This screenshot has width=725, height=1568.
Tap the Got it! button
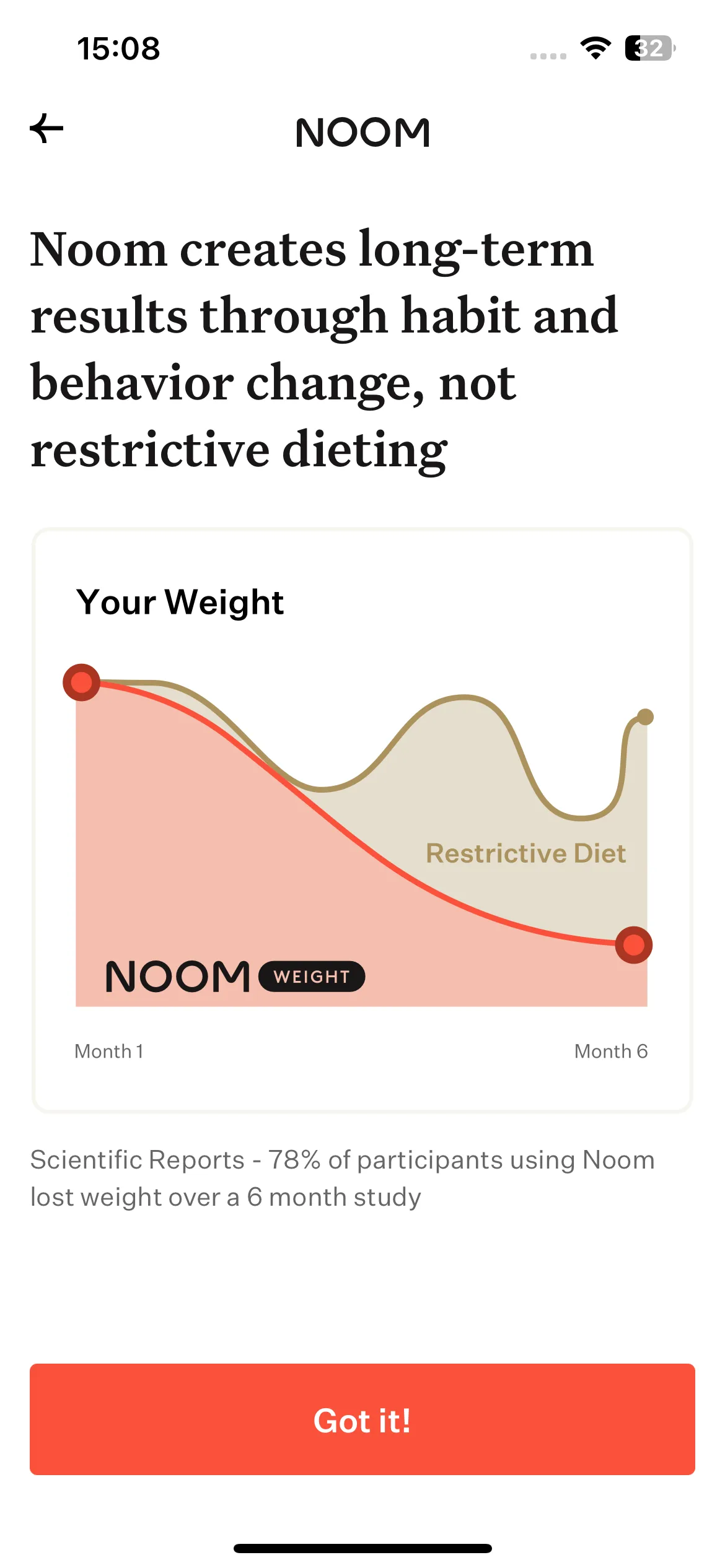tap(362, 1419)
